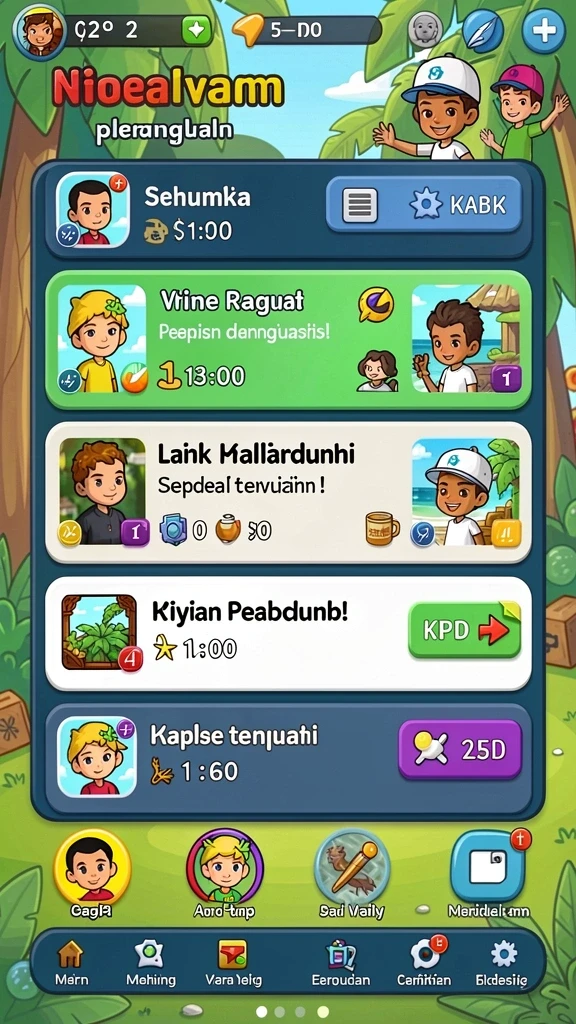Tap the KABK settings button

(x=424, y=204)
